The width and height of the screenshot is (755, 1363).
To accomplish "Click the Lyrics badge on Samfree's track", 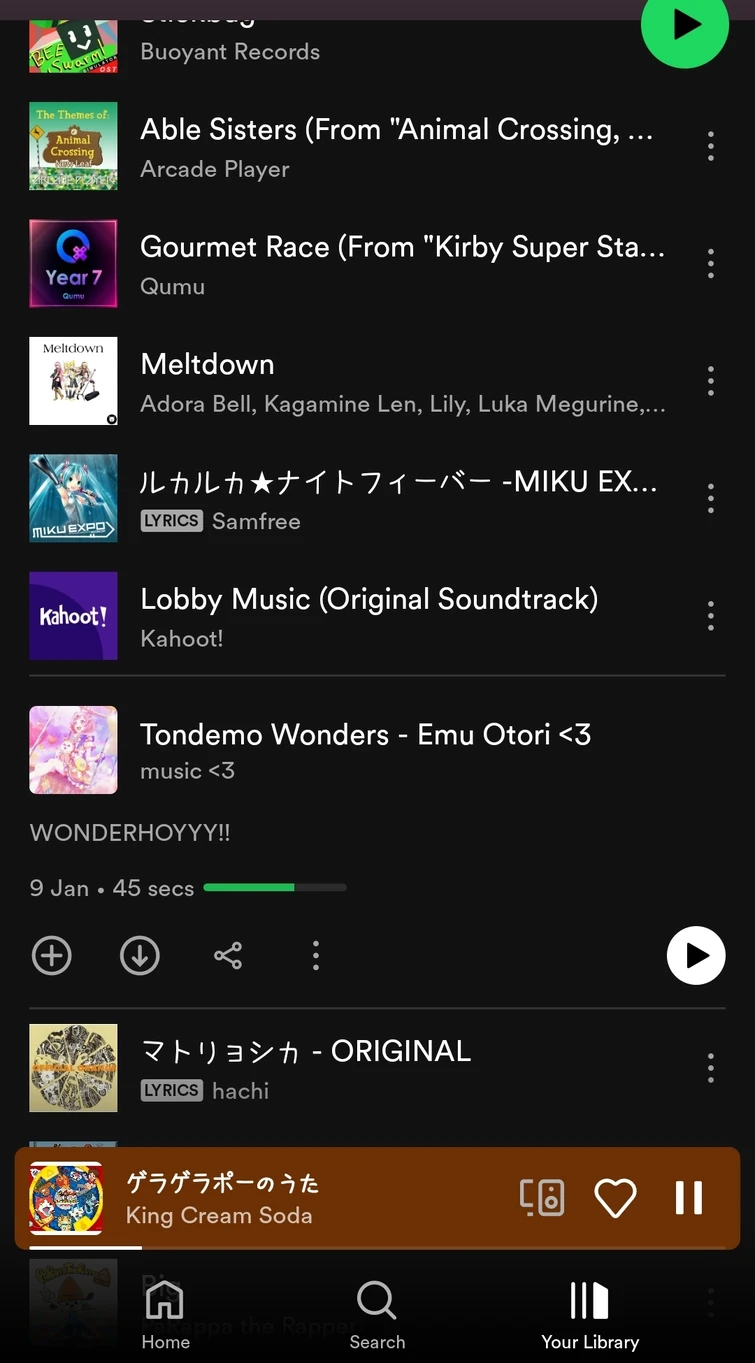I will 171,520.
